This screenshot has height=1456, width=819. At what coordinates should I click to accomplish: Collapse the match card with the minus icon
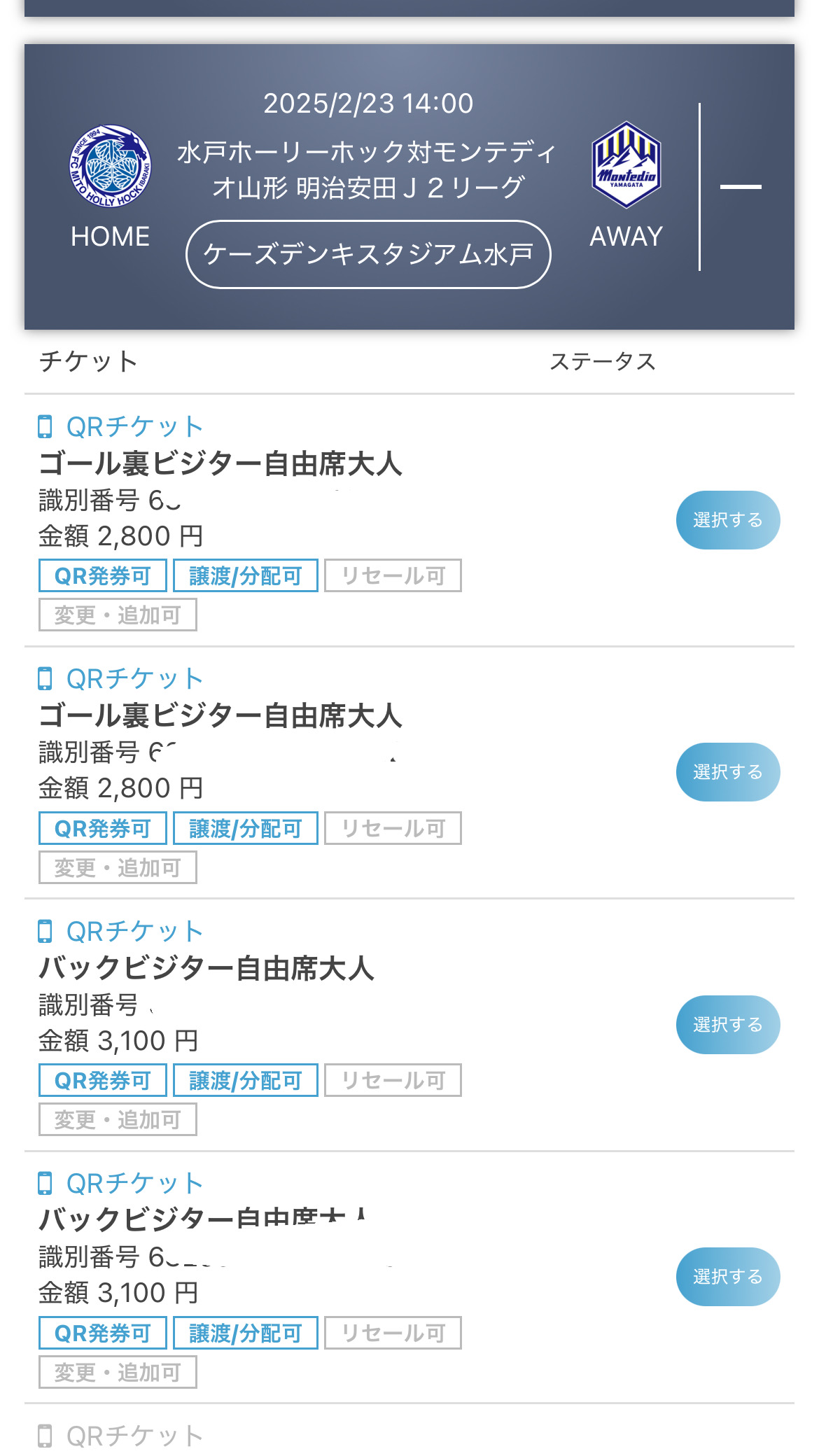740,187
